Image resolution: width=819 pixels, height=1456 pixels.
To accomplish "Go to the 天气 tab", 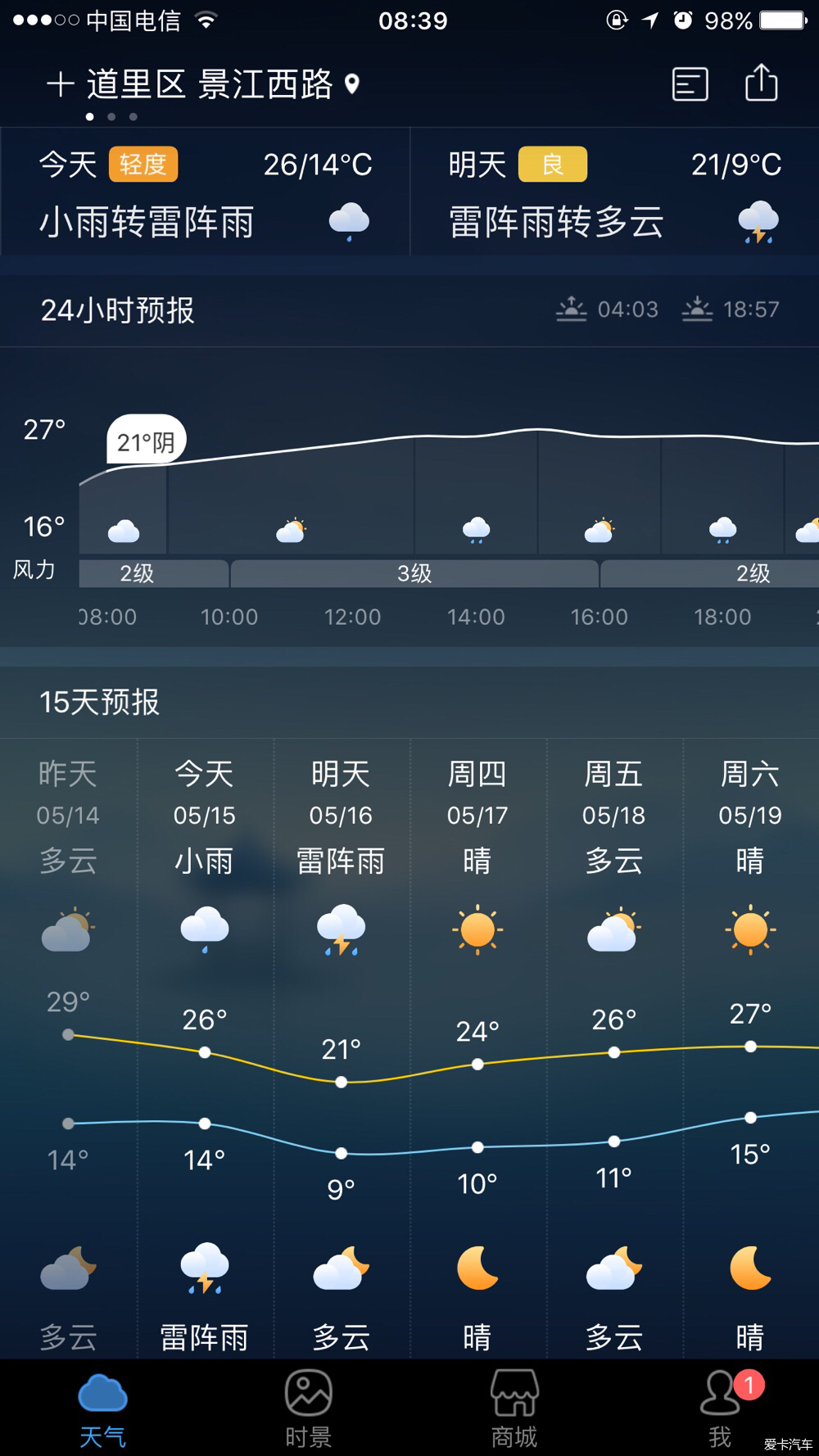I will pos(102,1409).
